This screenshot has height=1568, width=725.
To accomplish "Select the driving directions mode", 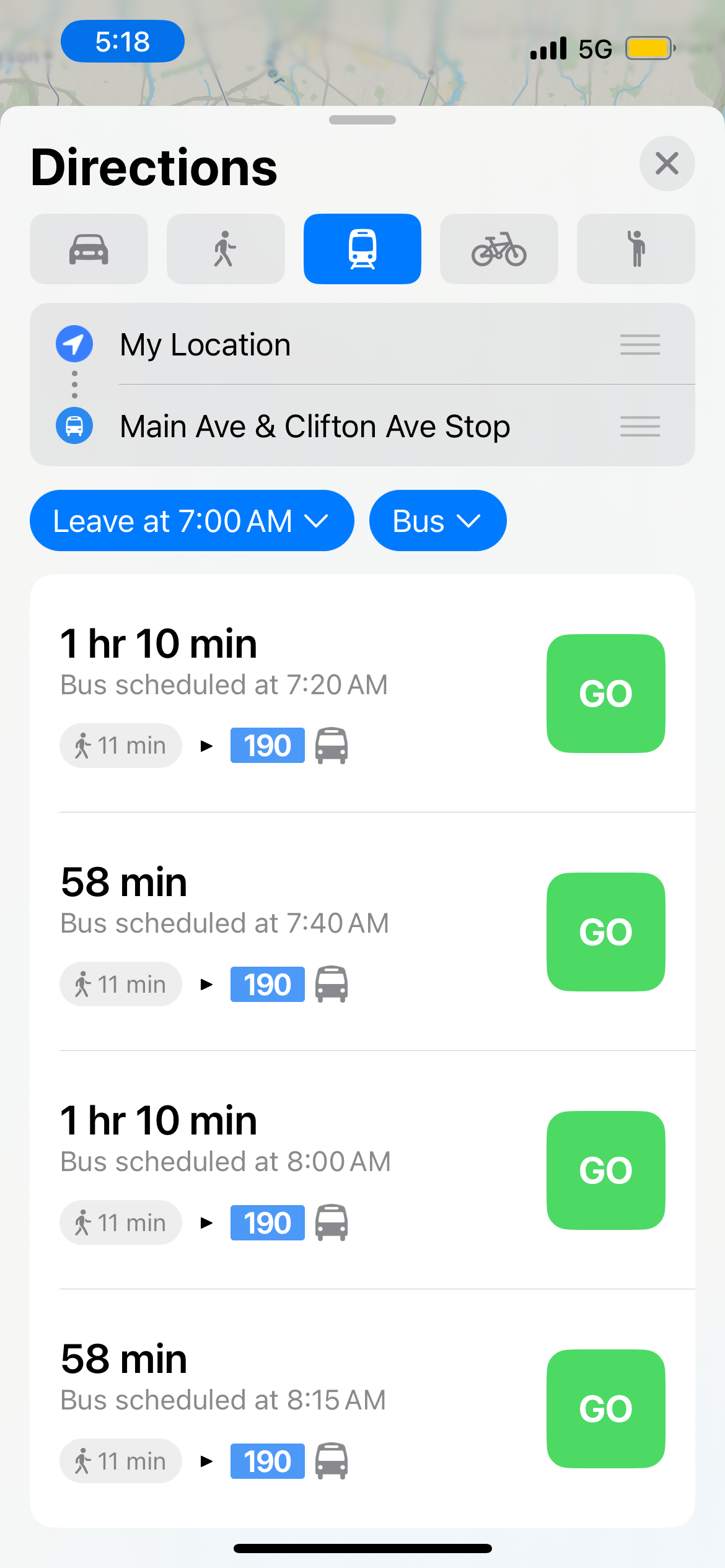I will click(x=89, y=248).
